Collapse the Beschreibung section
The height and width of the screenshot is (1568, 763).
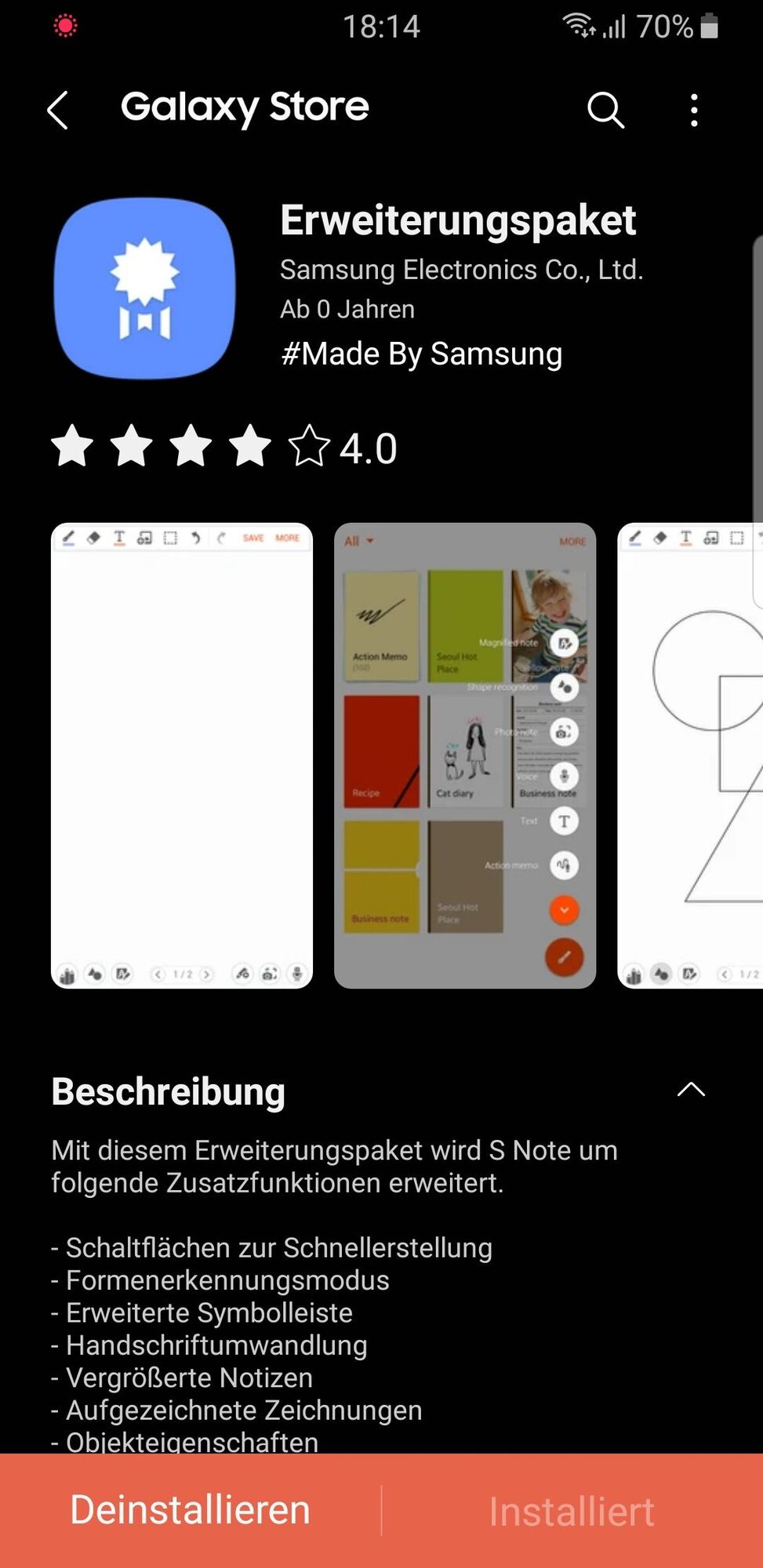click(691, 1090)
